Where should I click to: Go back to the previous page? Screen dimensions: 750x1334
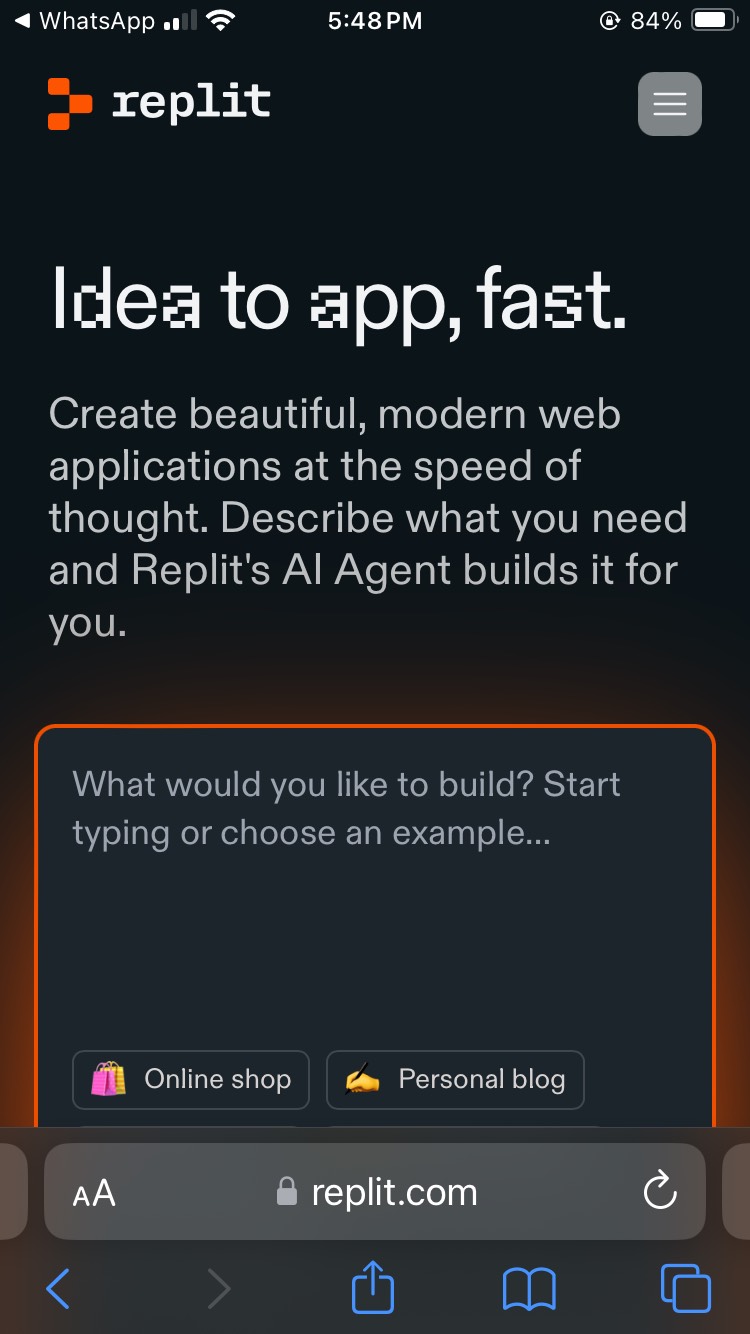tap(58, 1288)
